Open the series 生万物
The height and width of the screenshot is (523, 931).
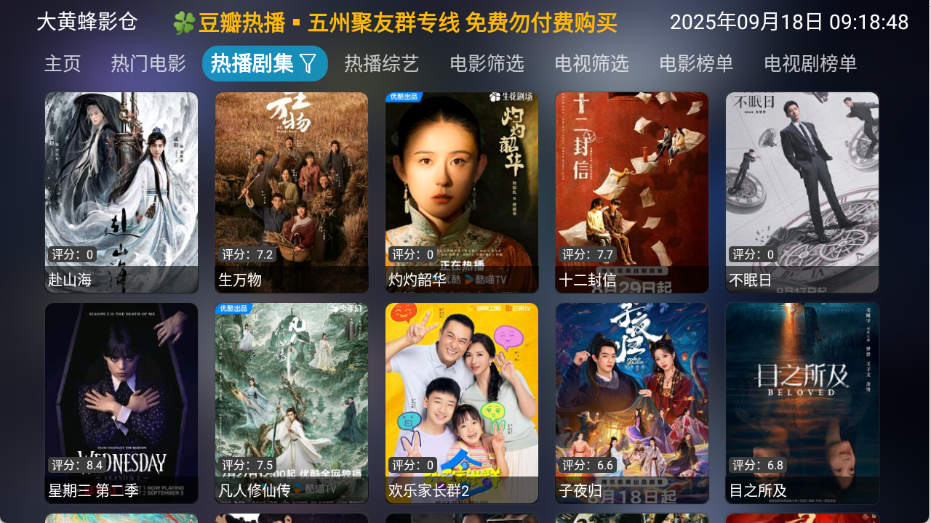(291, 192)
